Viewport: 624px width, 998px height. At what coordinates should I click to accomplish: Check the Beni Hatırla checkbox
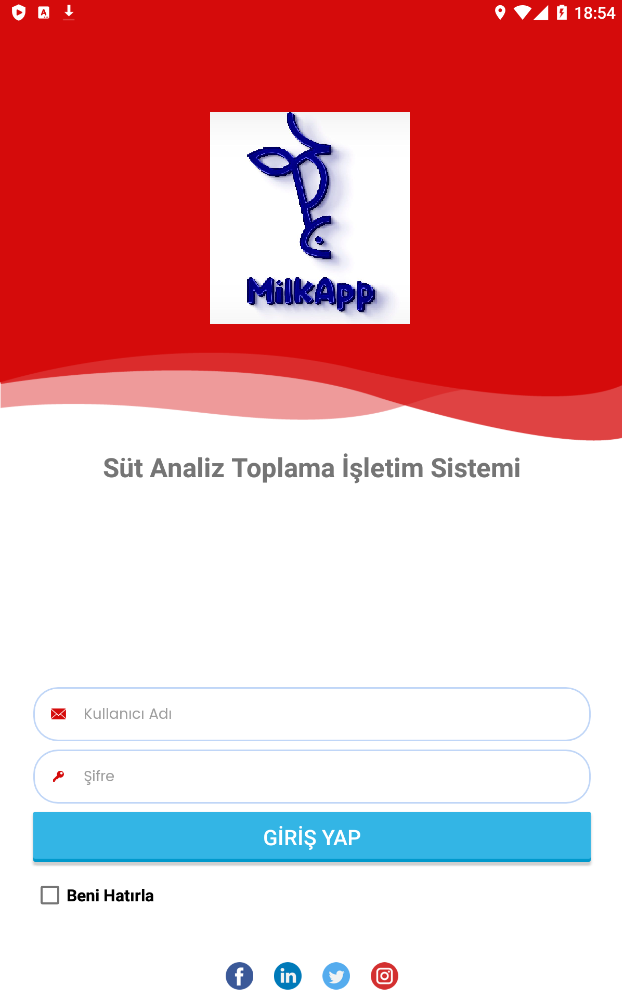(50, 895)
